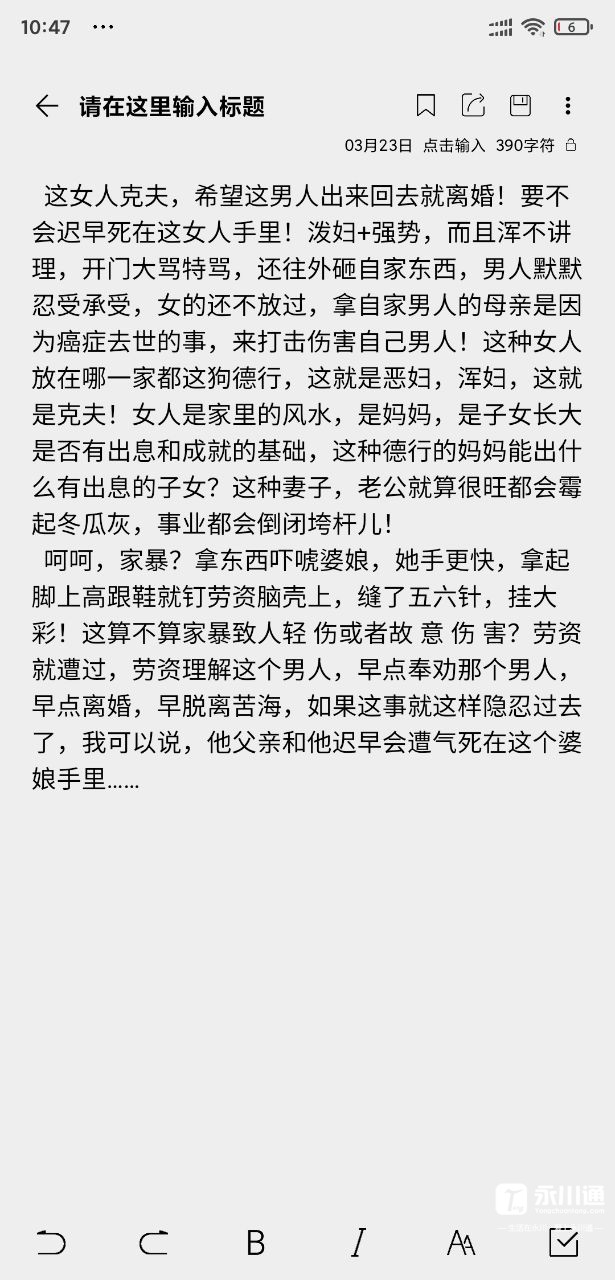Image resolution: width=615 pixels, height=1280 pixels.
Task: Apply italic formatting
Action: pos(358,1242)
